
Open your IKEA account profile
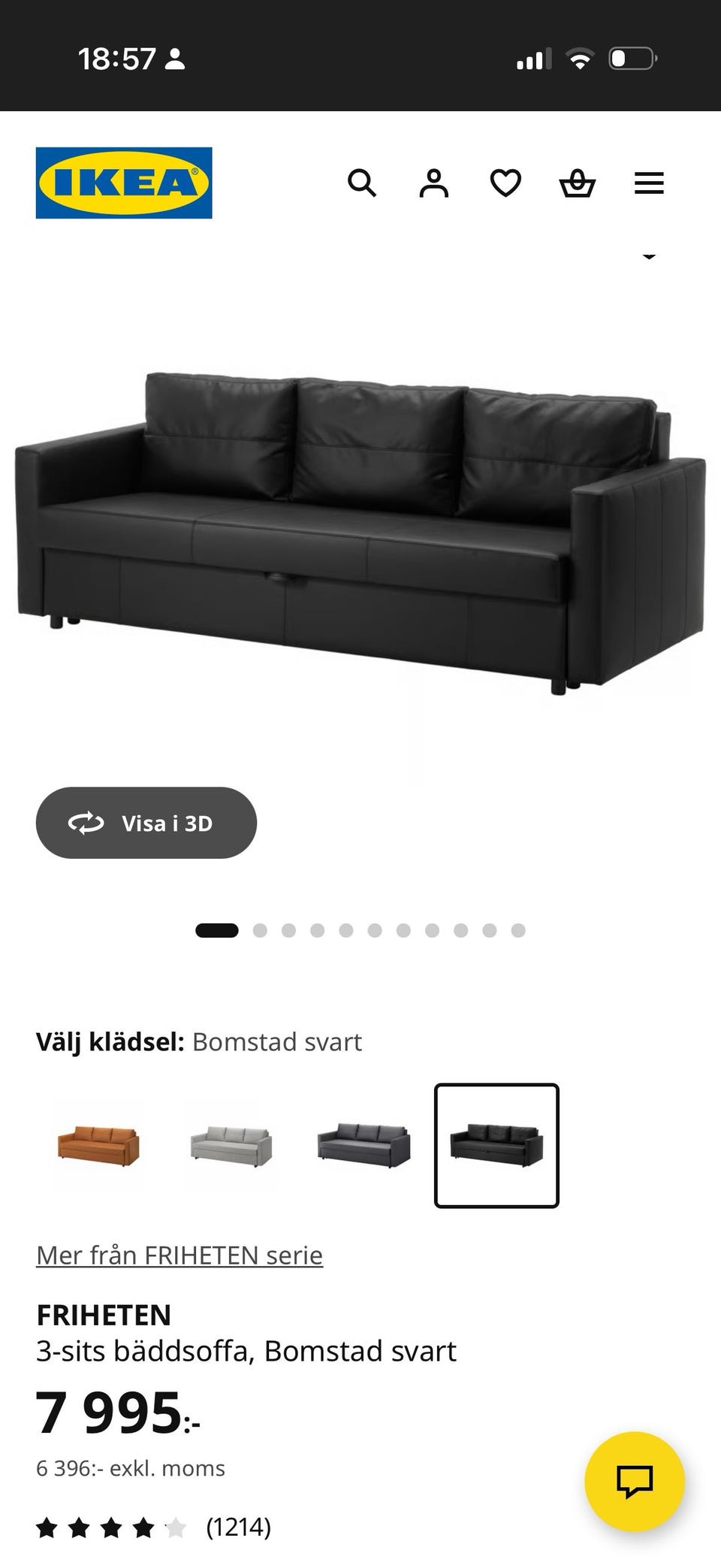pyautogui.click(x=434, y=183)
